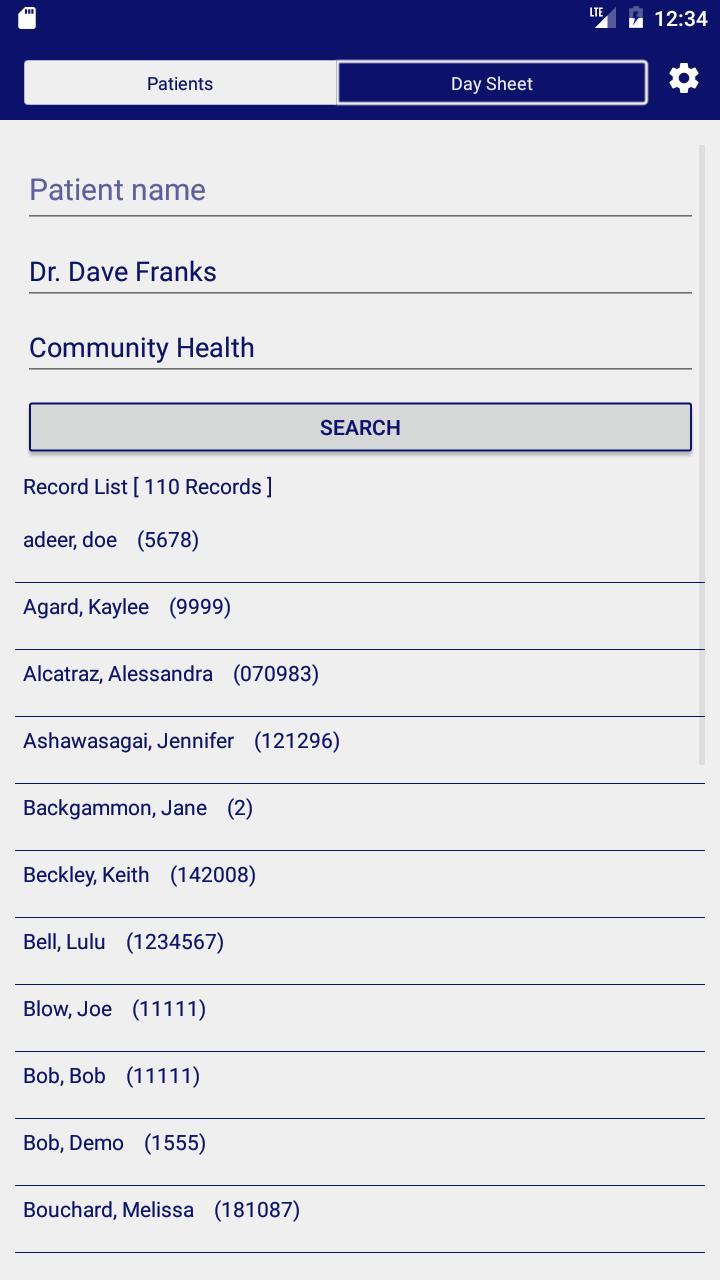The image size is (720, 1280).
Task: Open record for Backgammon, Jane
Action: [x=138, y=808]
